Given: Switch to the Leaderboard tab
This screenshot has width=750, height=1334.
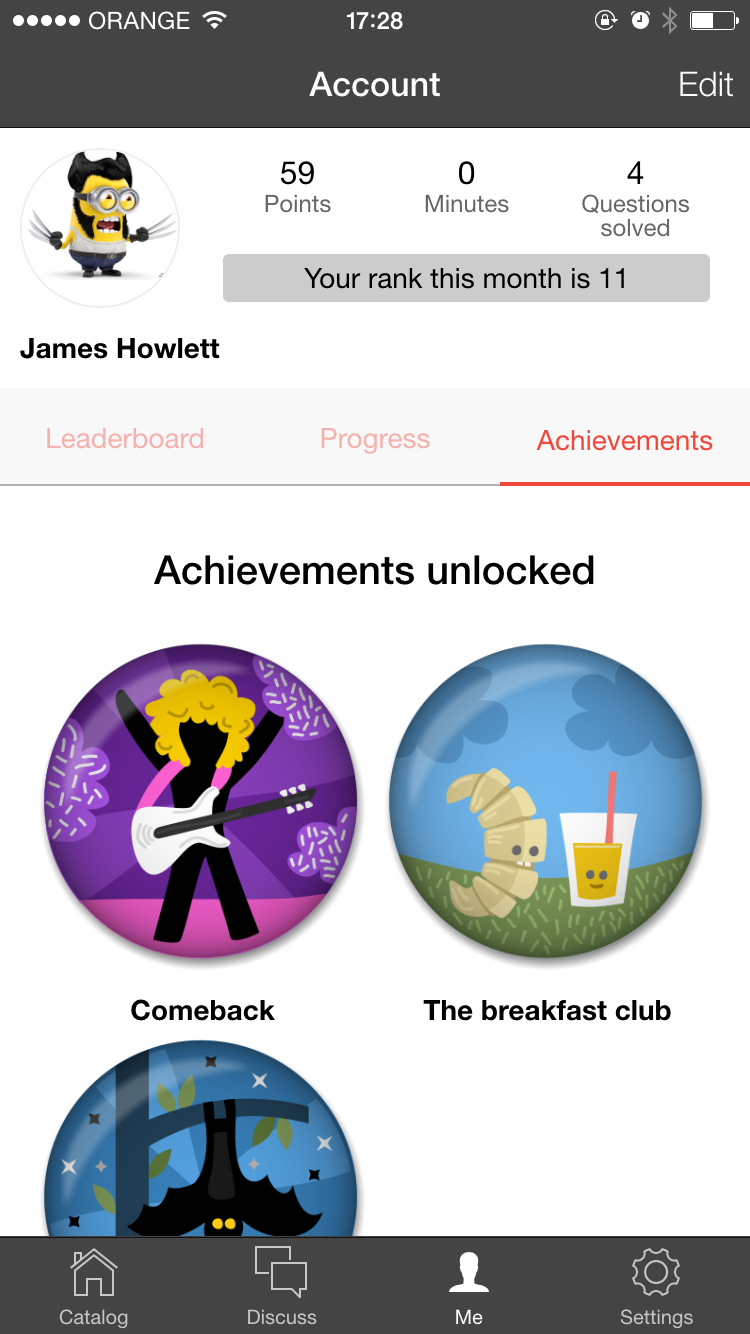Looking at the screenshot, I should (125, 439).
